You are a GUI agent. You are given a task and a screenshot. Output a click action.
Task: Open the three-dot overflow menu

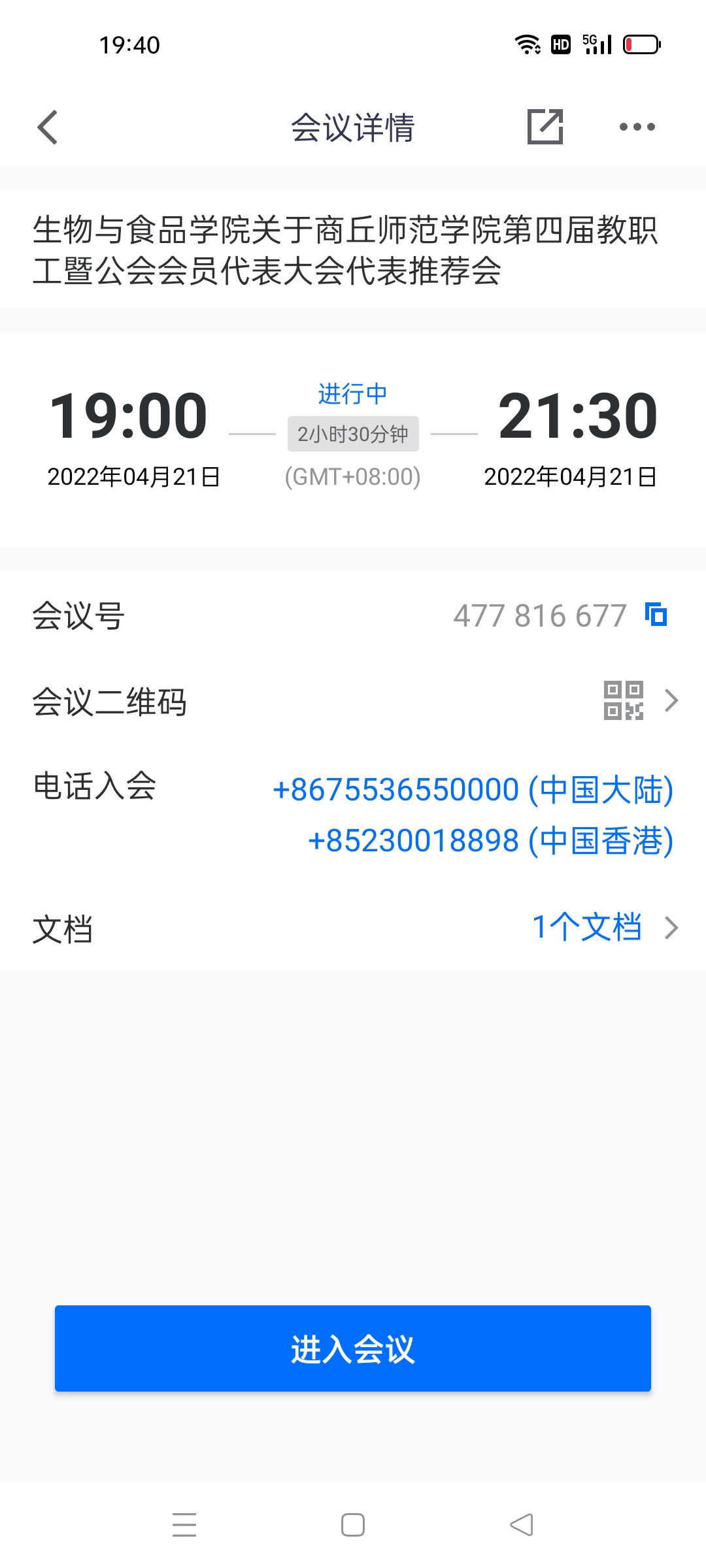pyautogui.click(x=637, y=127)
